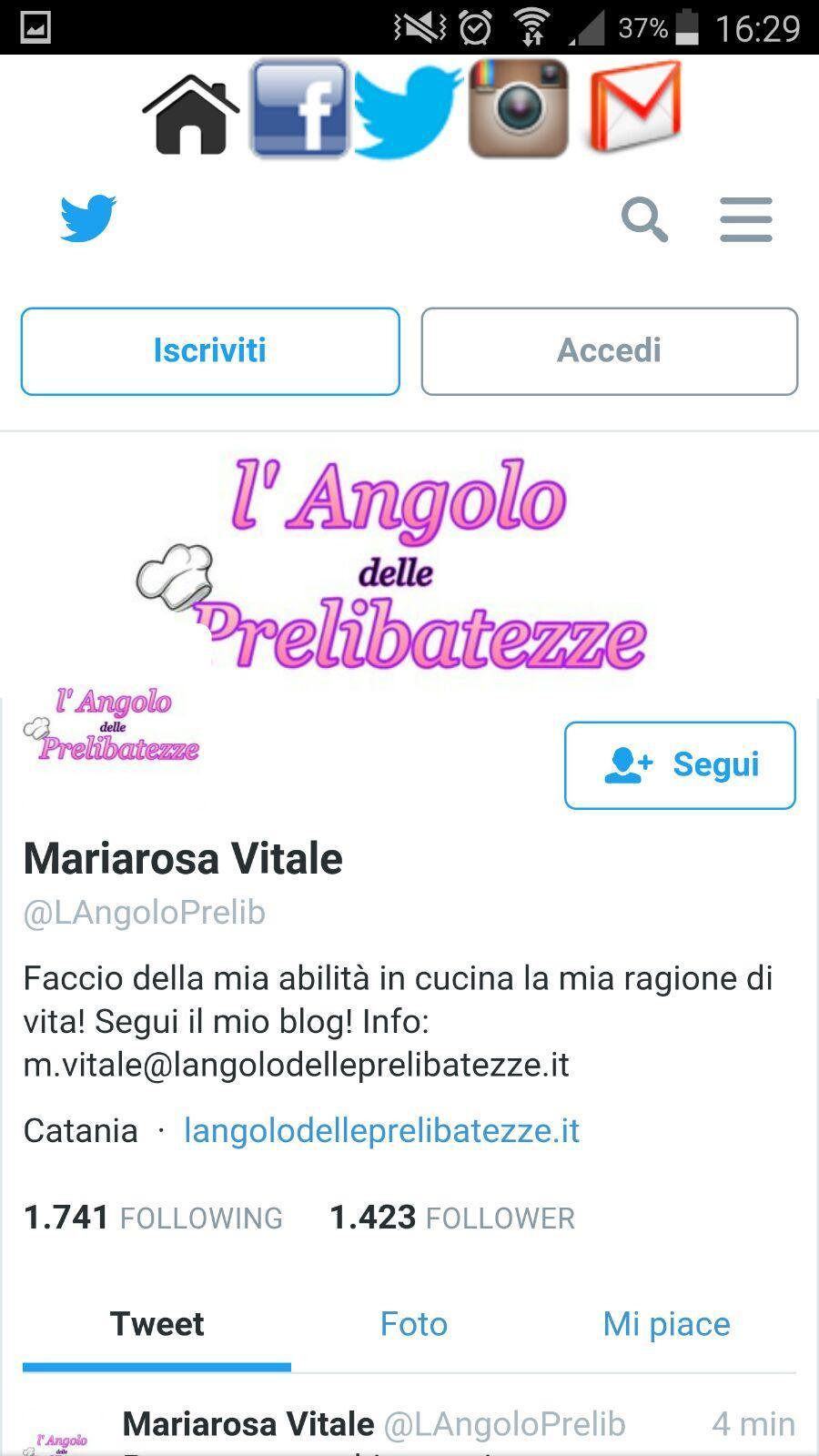Tap the home icon in top bar
This screenshot has width=819, height=1456.
tap(190, 113)
